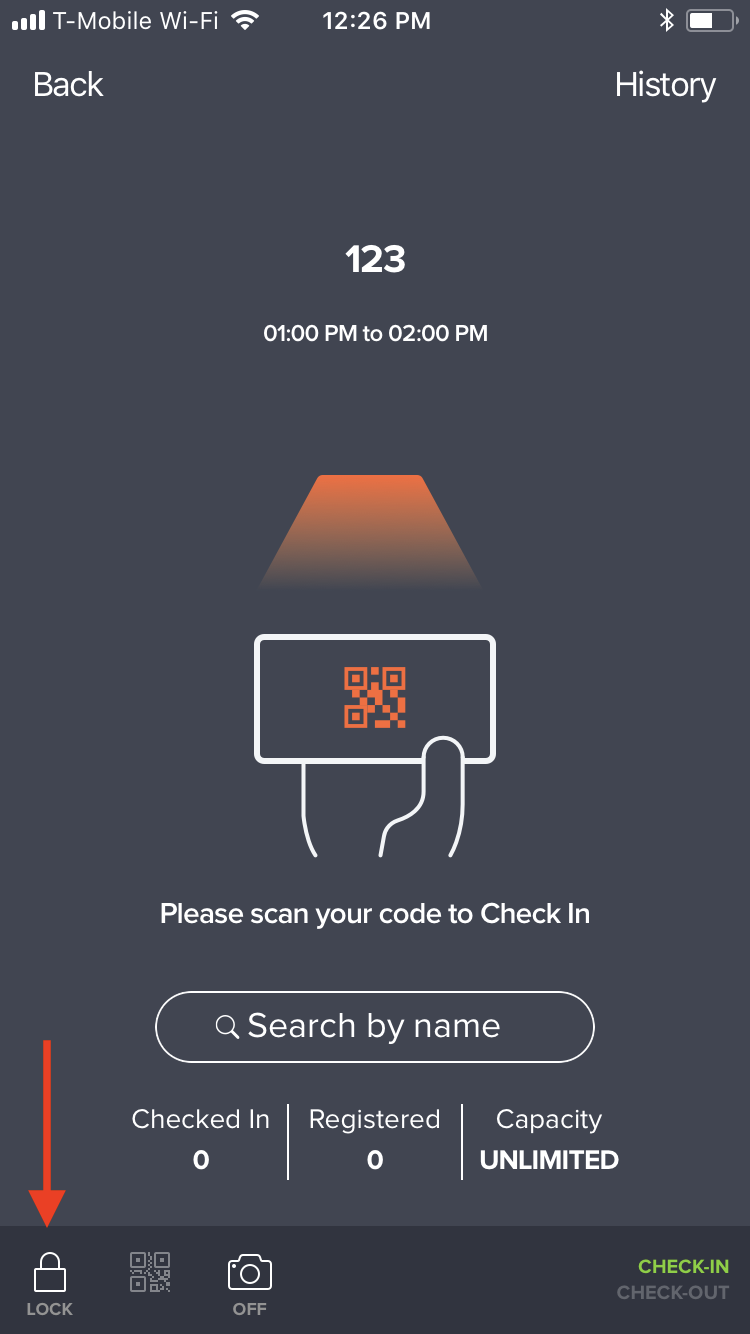Select the QR code scanner icon
The width and height of the screenshot is (750, 1334).
tap(150, 1272)
